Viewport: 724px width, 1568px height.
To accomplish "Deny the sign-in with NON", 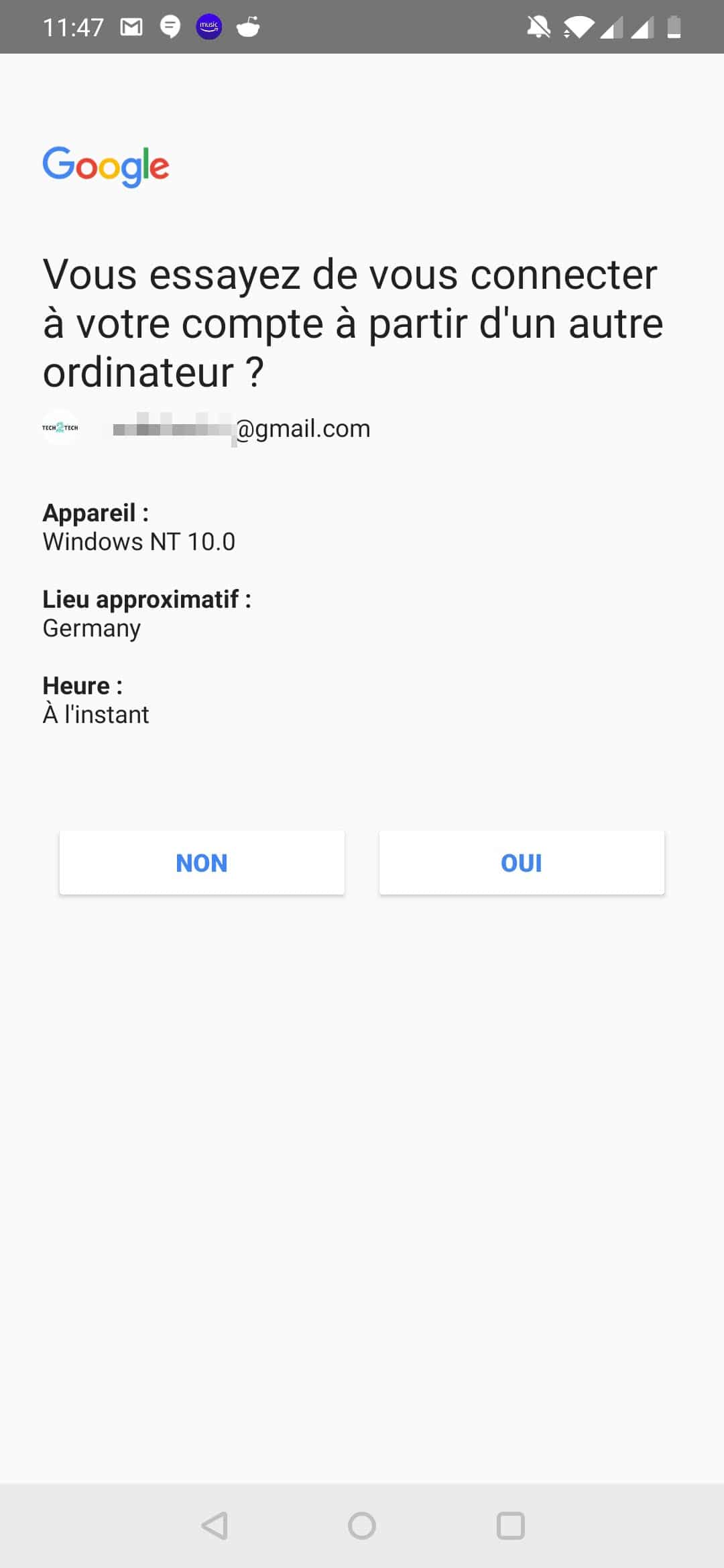I will (x=201, y=862).
